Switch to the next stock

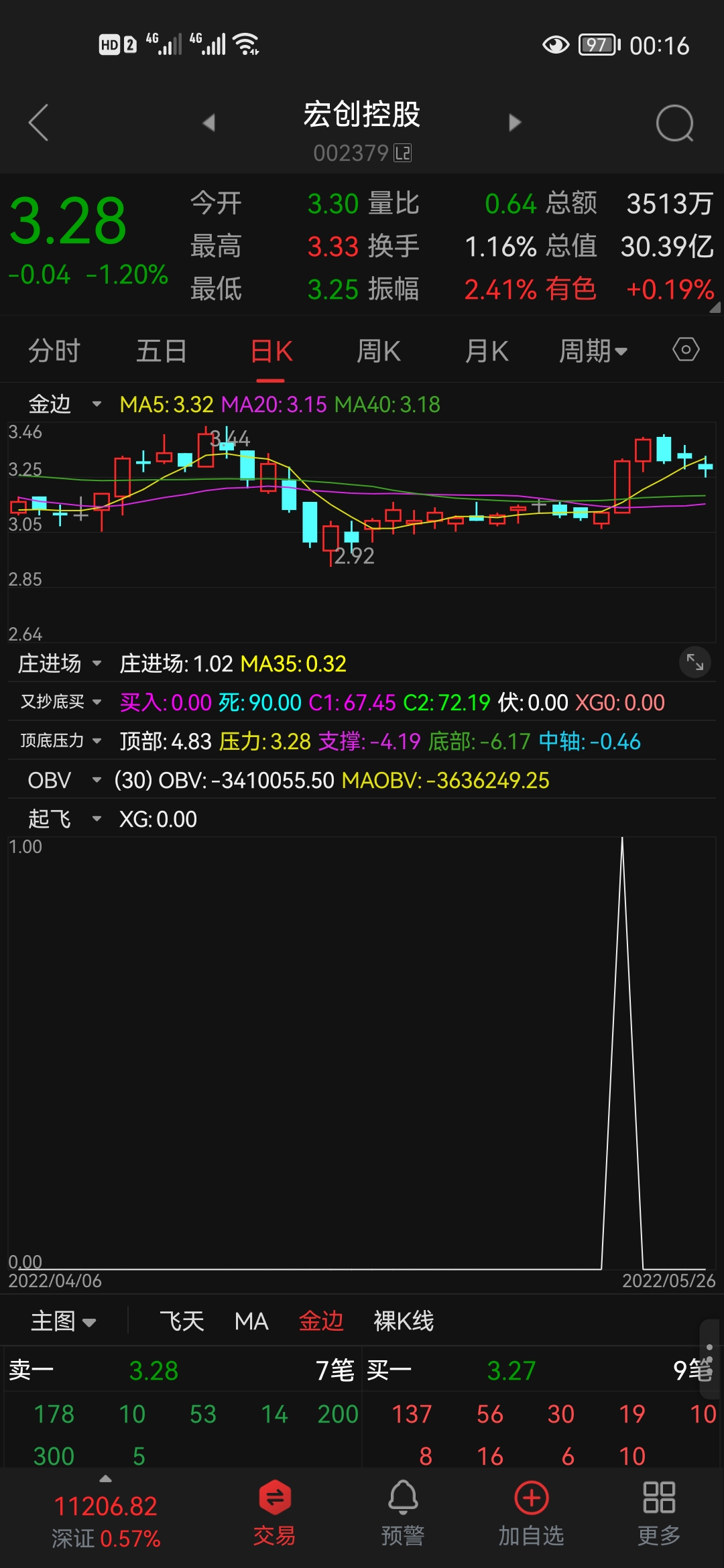point(514,123)
